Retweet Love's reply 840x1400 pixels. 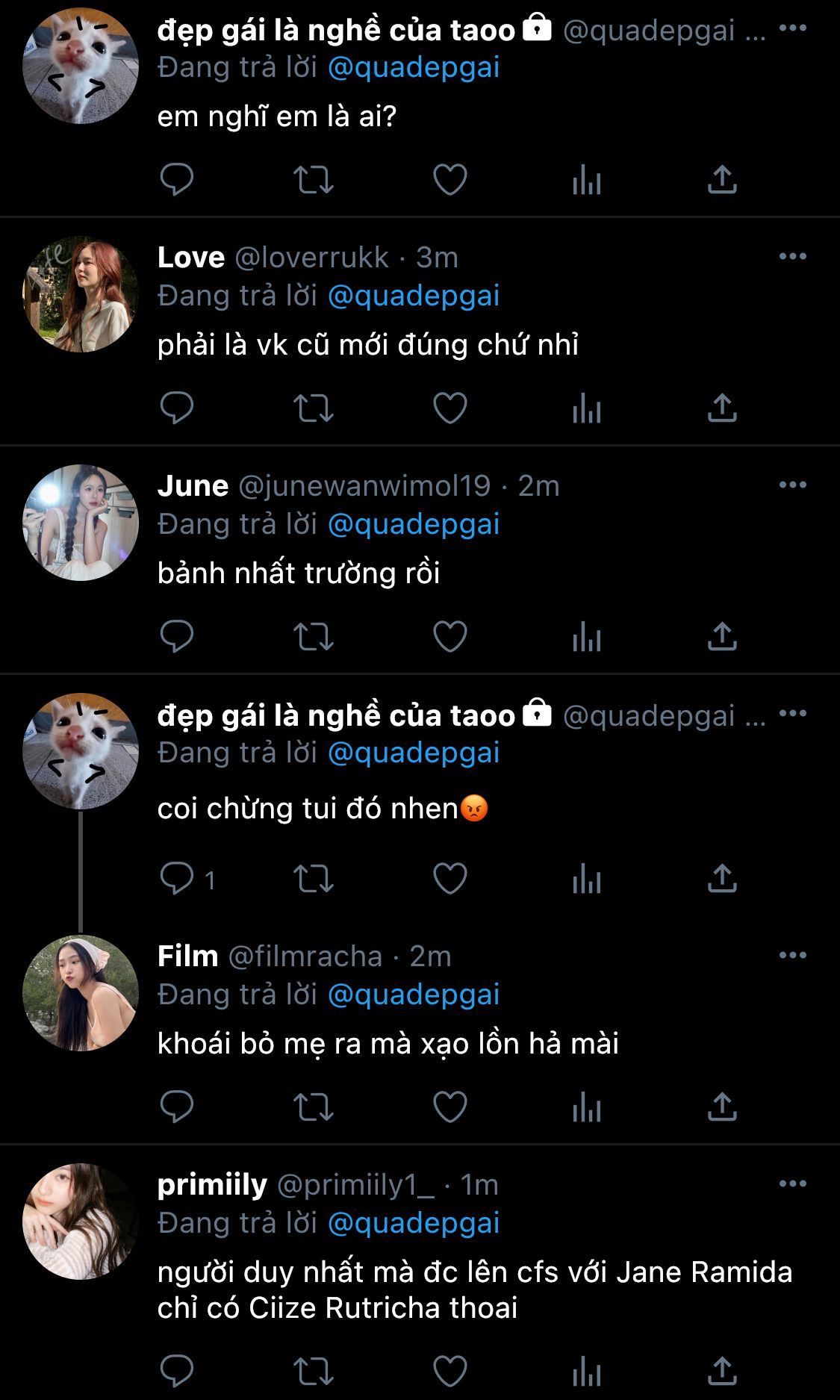(x=313, y=408)
